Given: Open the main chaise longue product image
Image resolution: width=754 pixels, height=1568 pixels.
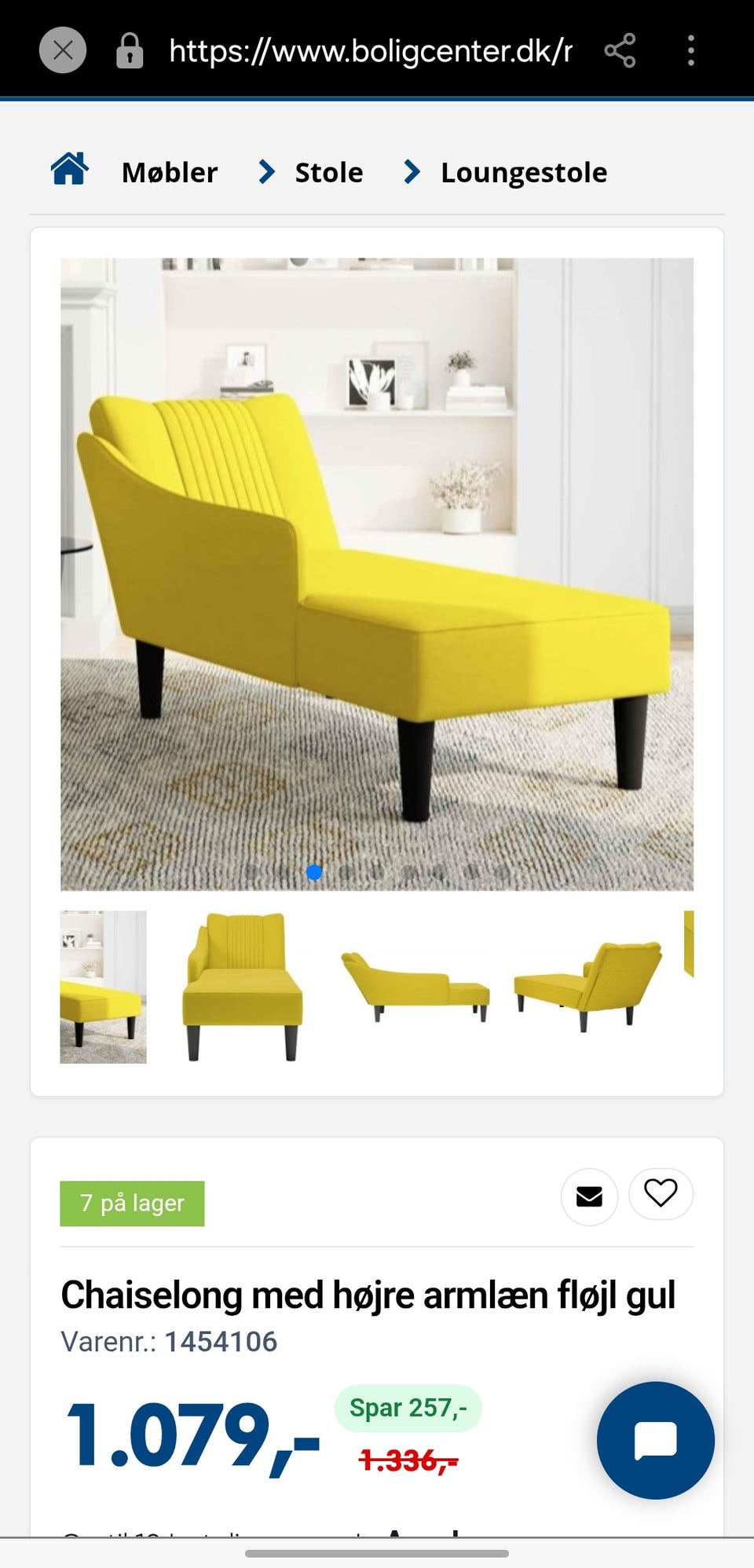Looking at the screenshot, I should 377,574.
